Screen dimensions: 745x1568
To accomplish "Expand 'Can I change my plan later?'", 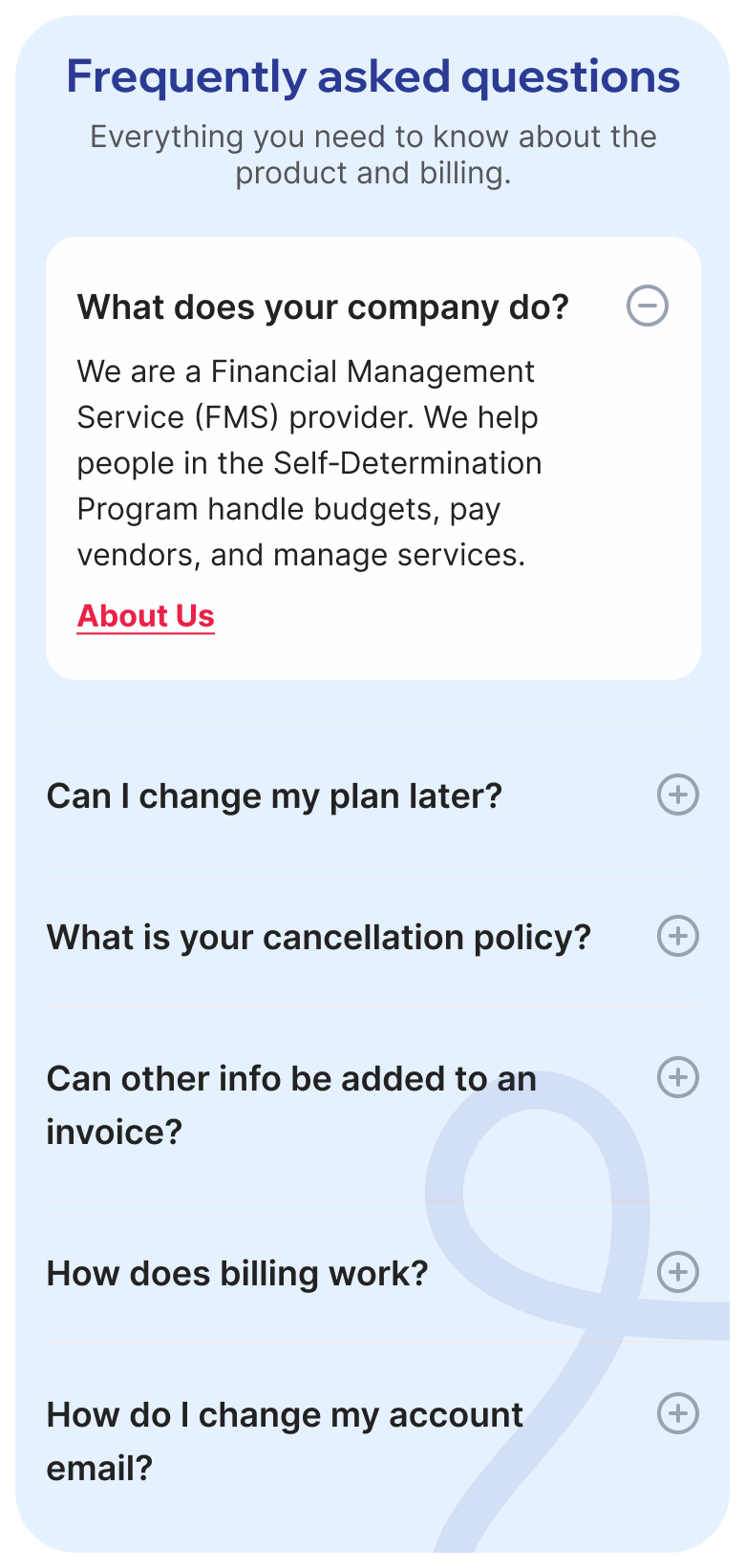I will 678,795.
